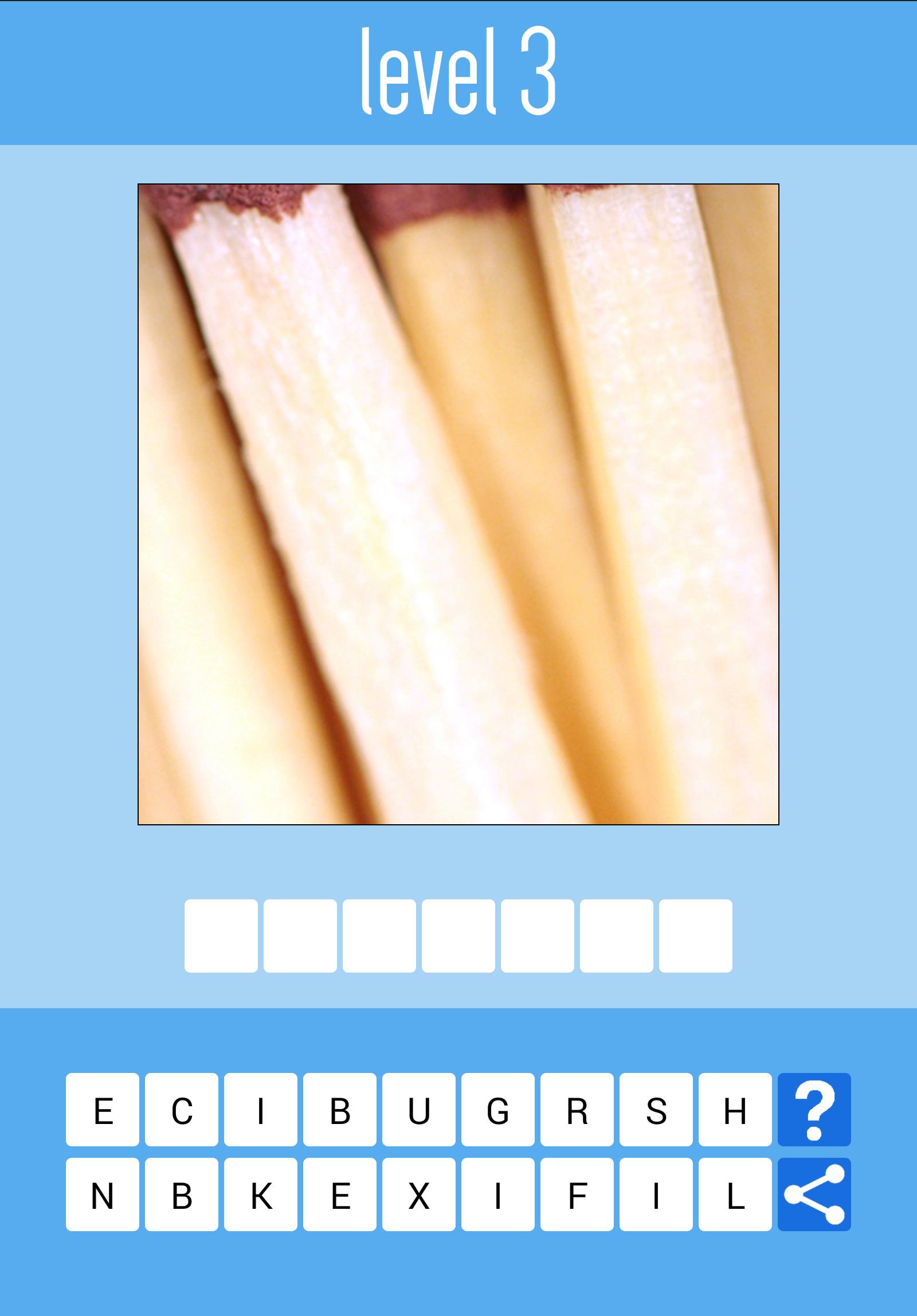
Task: Choose the letter N tile
Action: click(x=102, y=1195)
